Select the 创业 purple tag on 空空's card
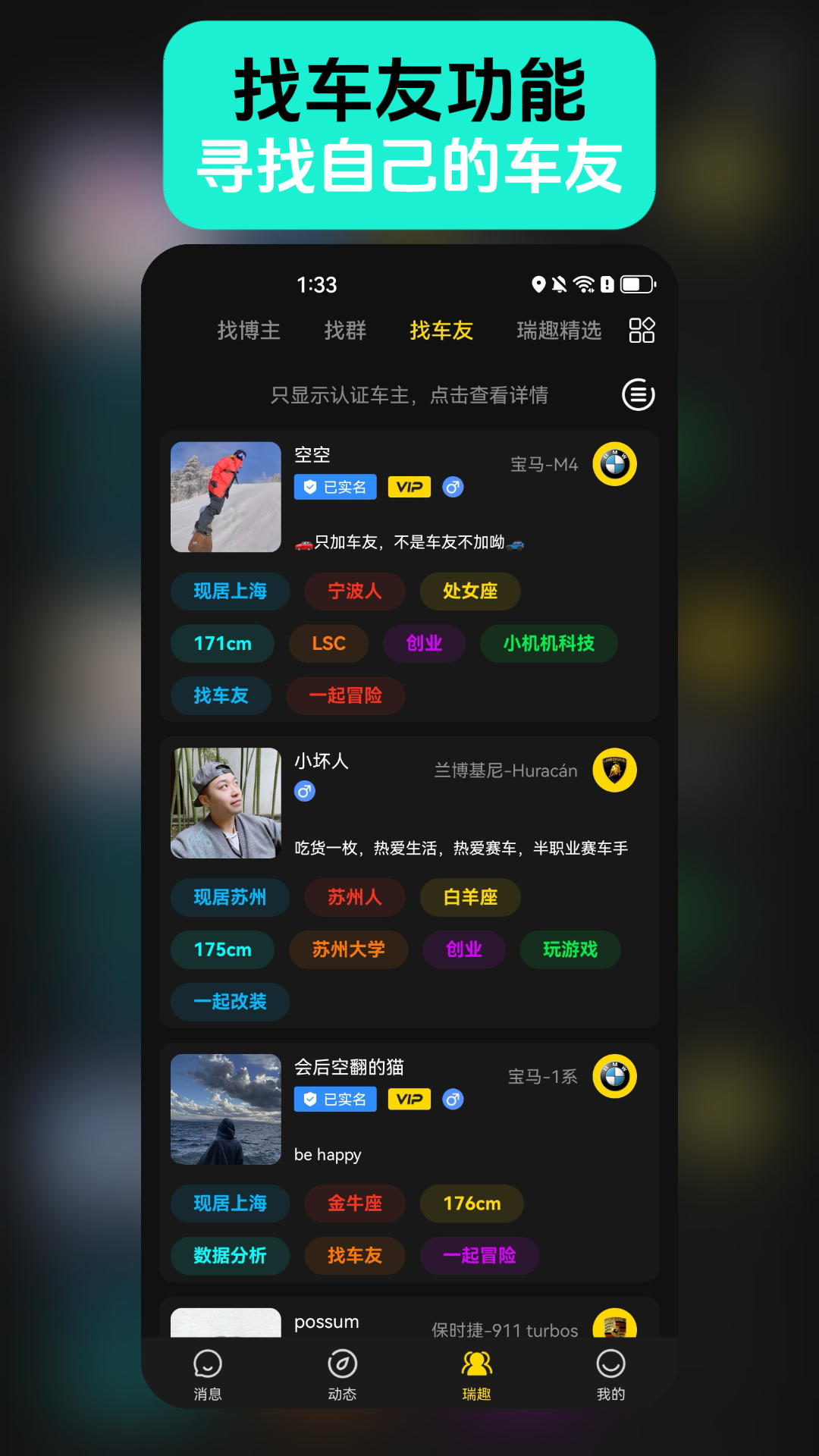Viewport: 819px width, 1456px height. 424,643
